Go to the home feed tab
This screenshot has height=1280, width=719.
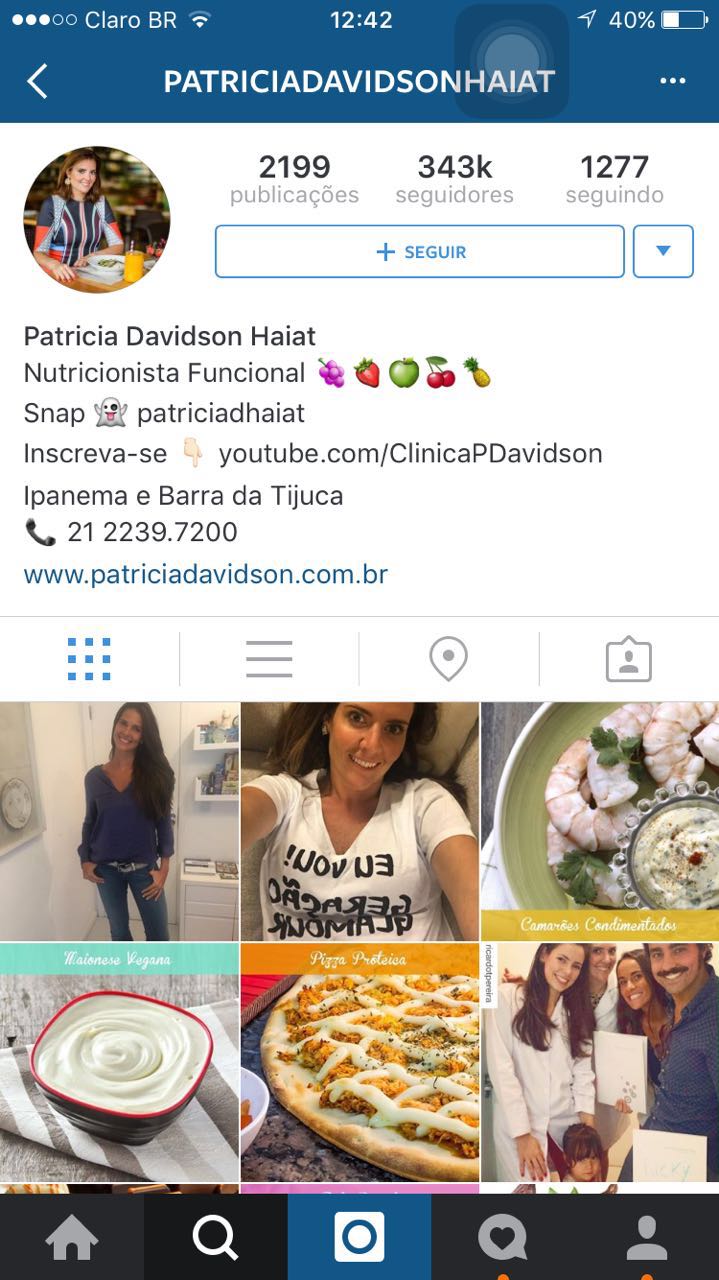click(72, 1238)
